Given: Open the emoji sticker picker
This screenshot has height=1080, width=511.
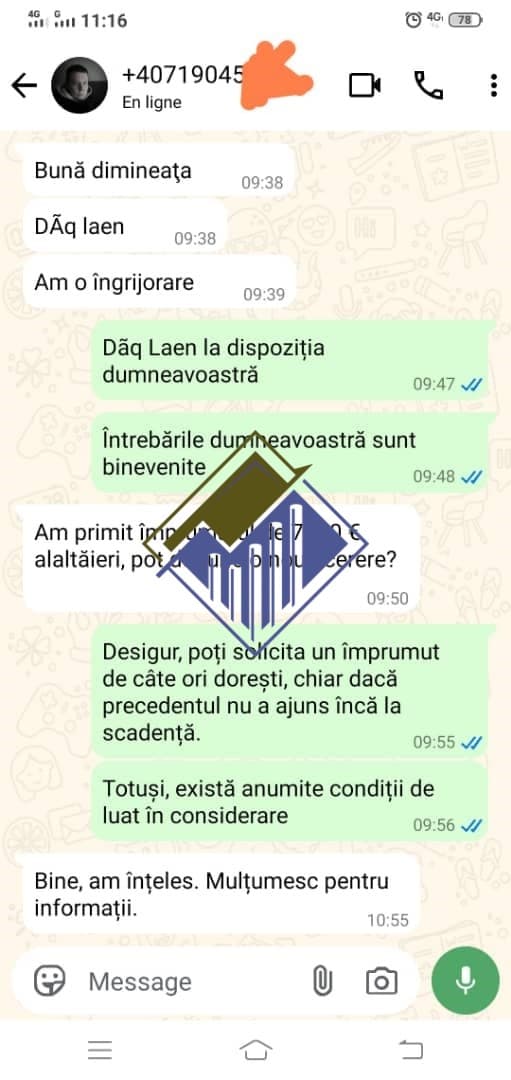Looking at the screenshot, I should (50, 981).
